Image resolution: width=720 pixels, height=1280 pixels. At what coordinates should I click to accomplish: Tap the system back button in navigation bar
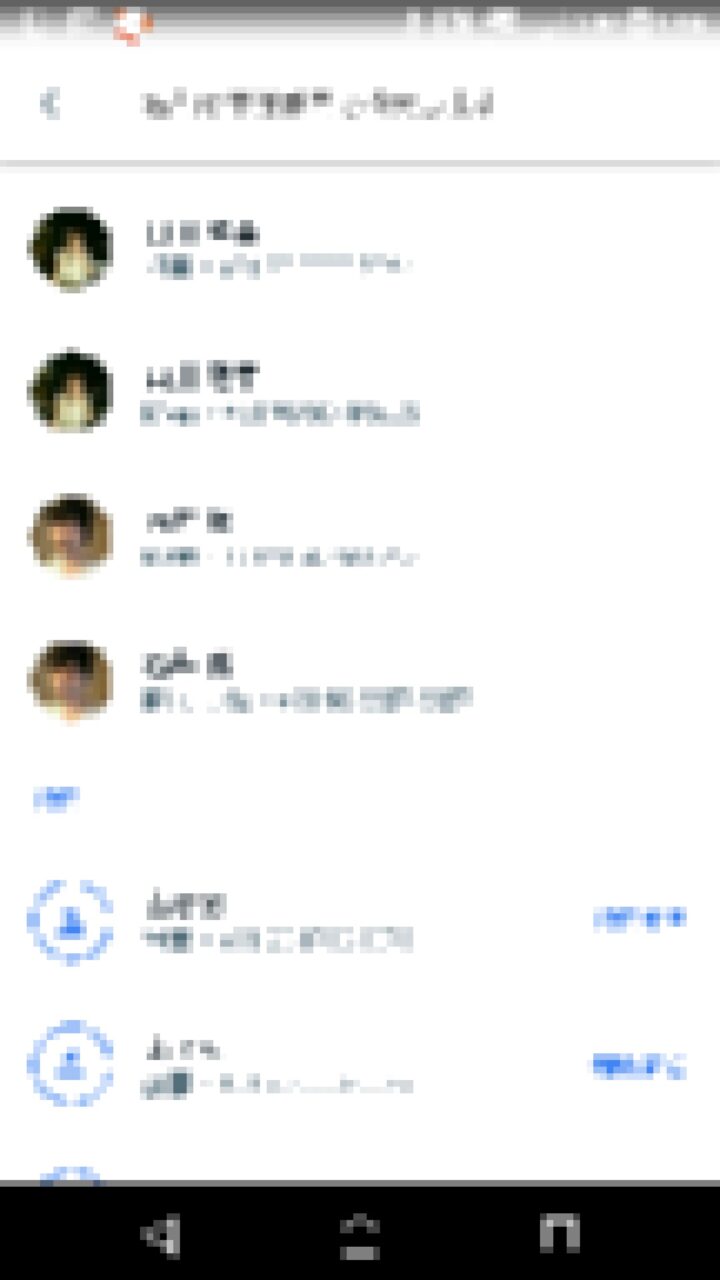pos(160,1236)
